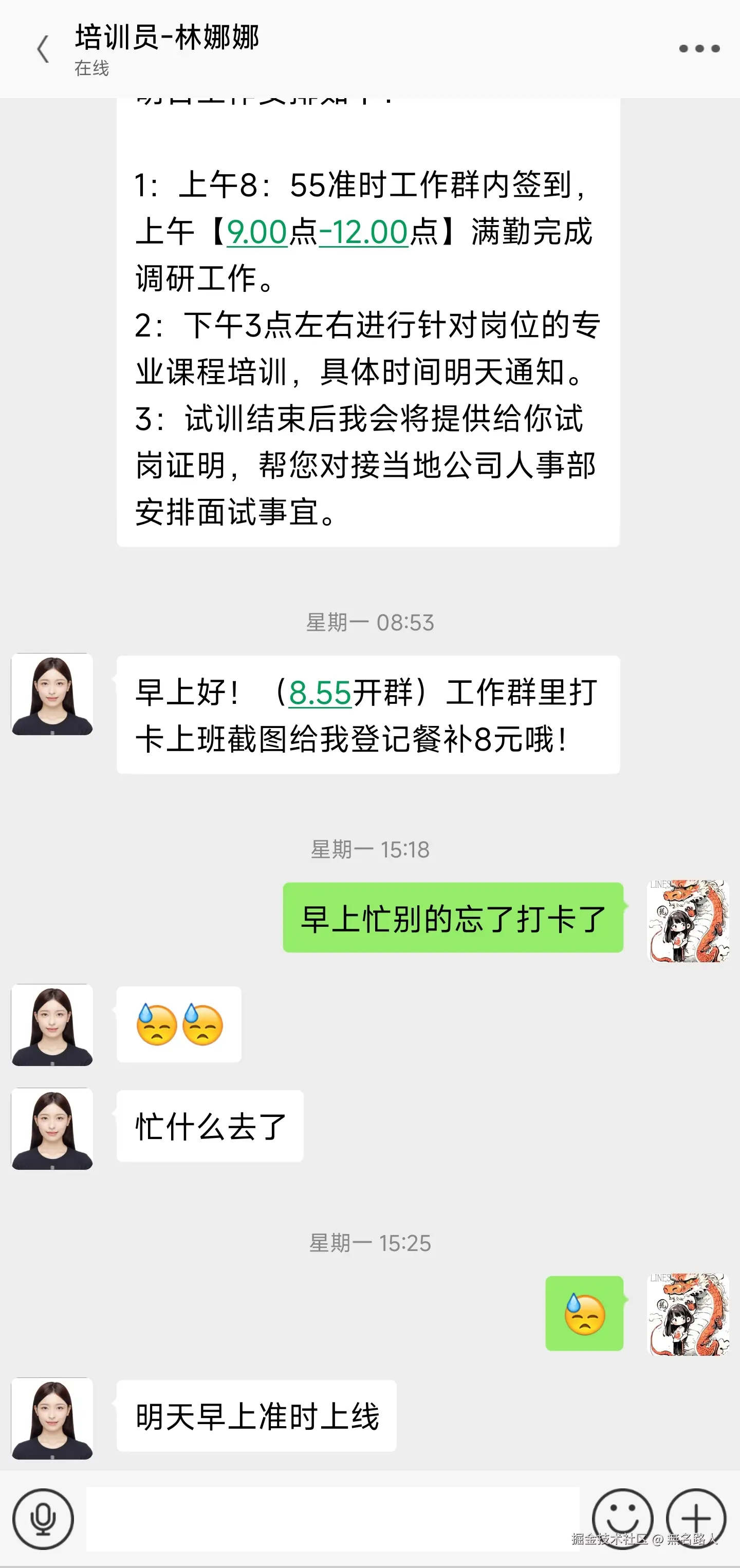Tap the underlined 8.55 link
740x1568 pixels.
coord(320,693)
